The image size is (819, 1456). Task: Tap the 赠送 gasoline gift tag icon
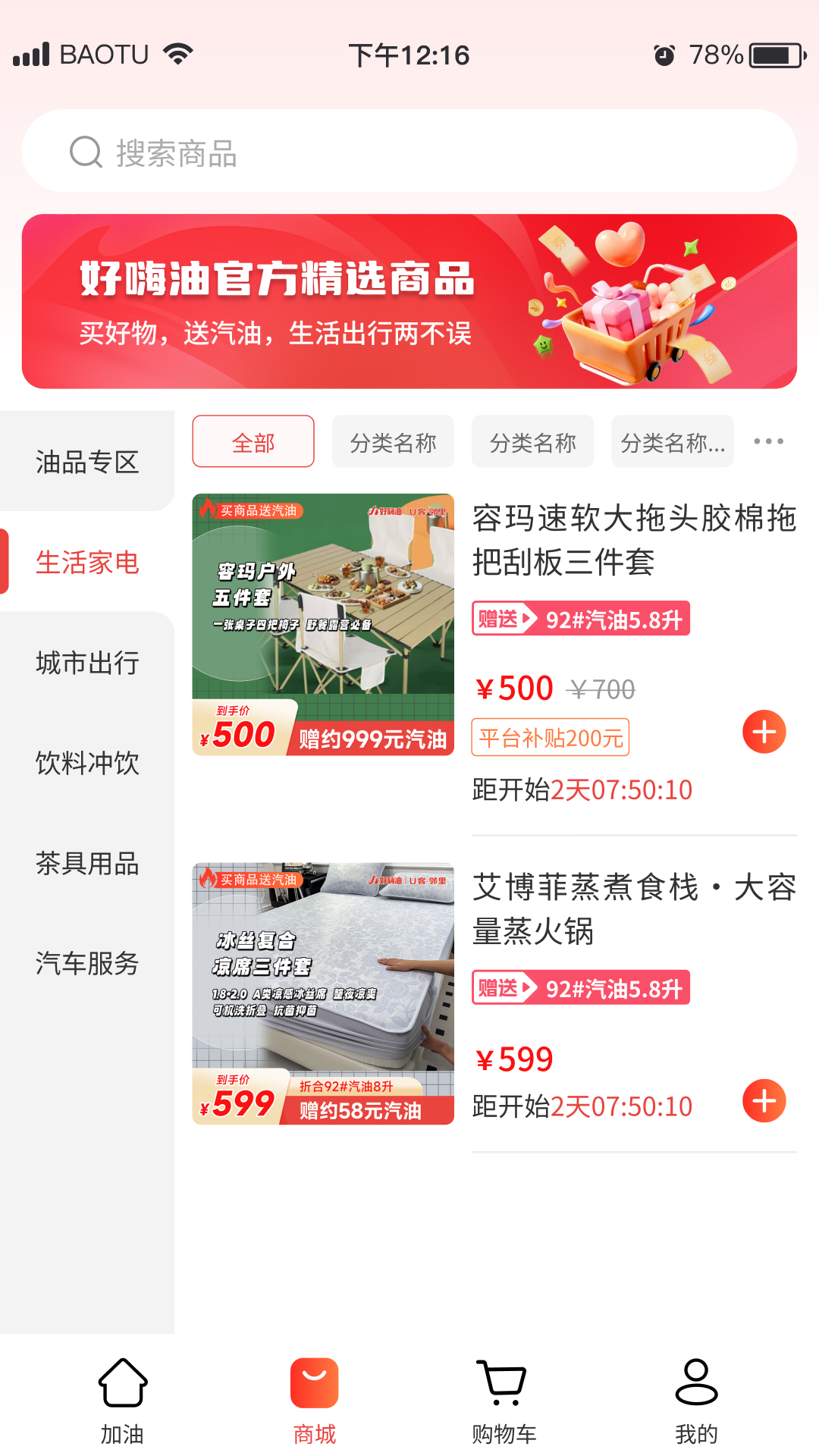coord(580,620)
